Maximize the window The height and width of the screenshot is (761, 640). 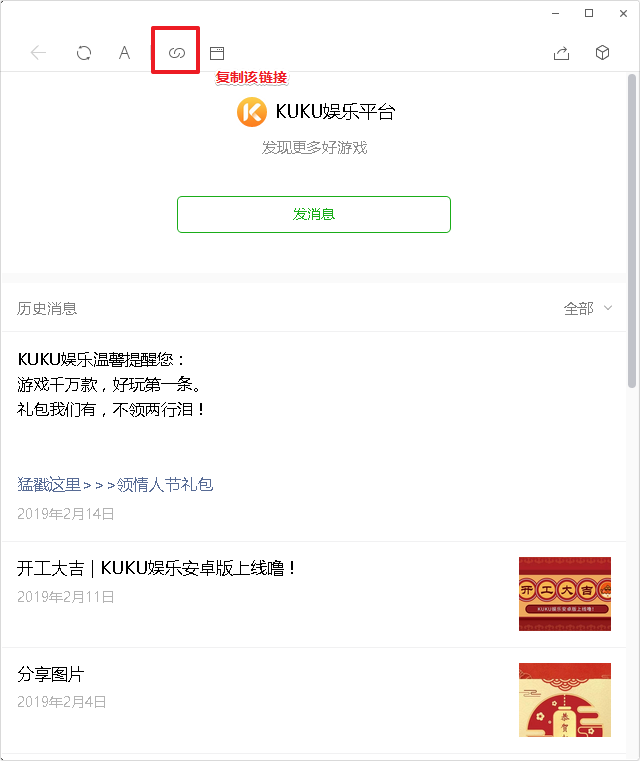[589, 13]
